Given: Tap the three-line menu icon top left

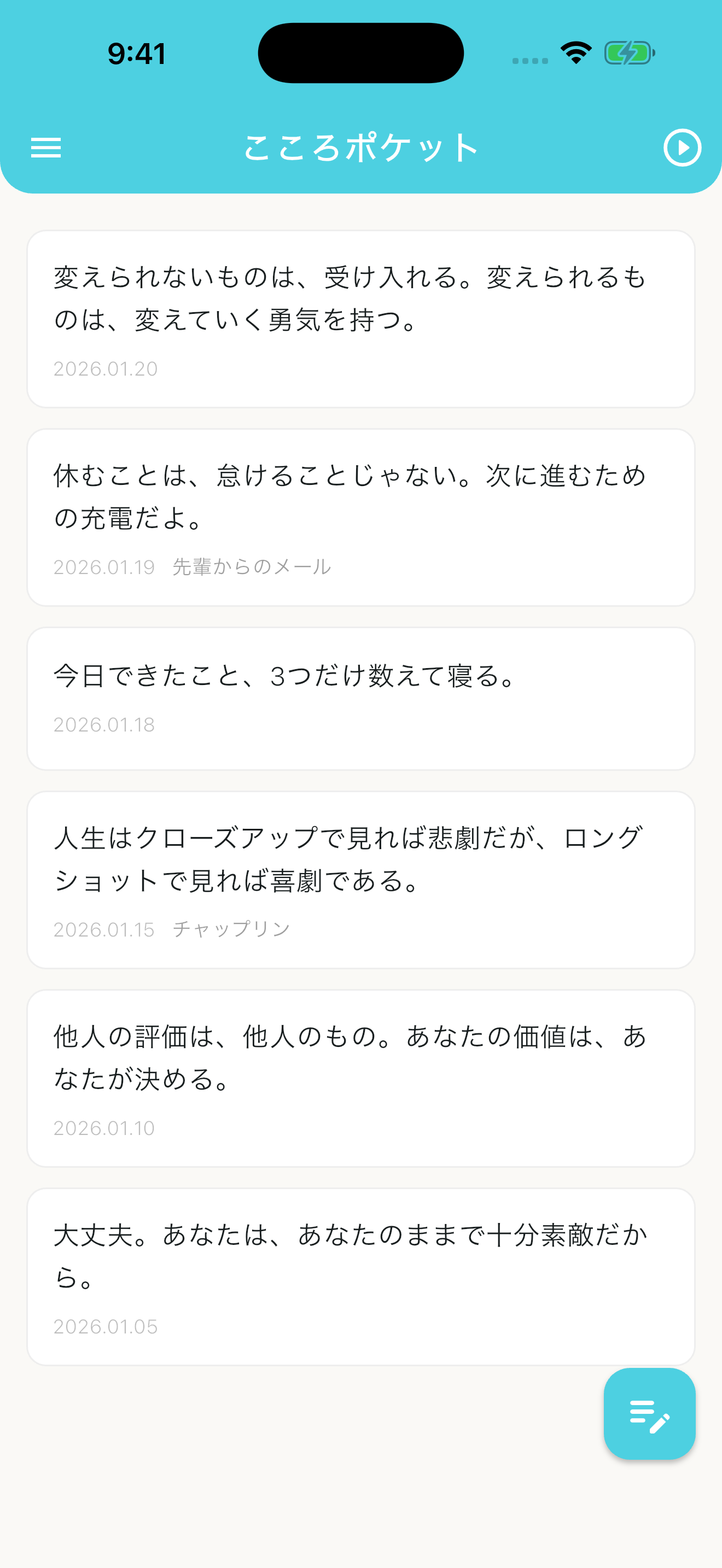Looking at the screenshot, I should [x=46, y=147].
